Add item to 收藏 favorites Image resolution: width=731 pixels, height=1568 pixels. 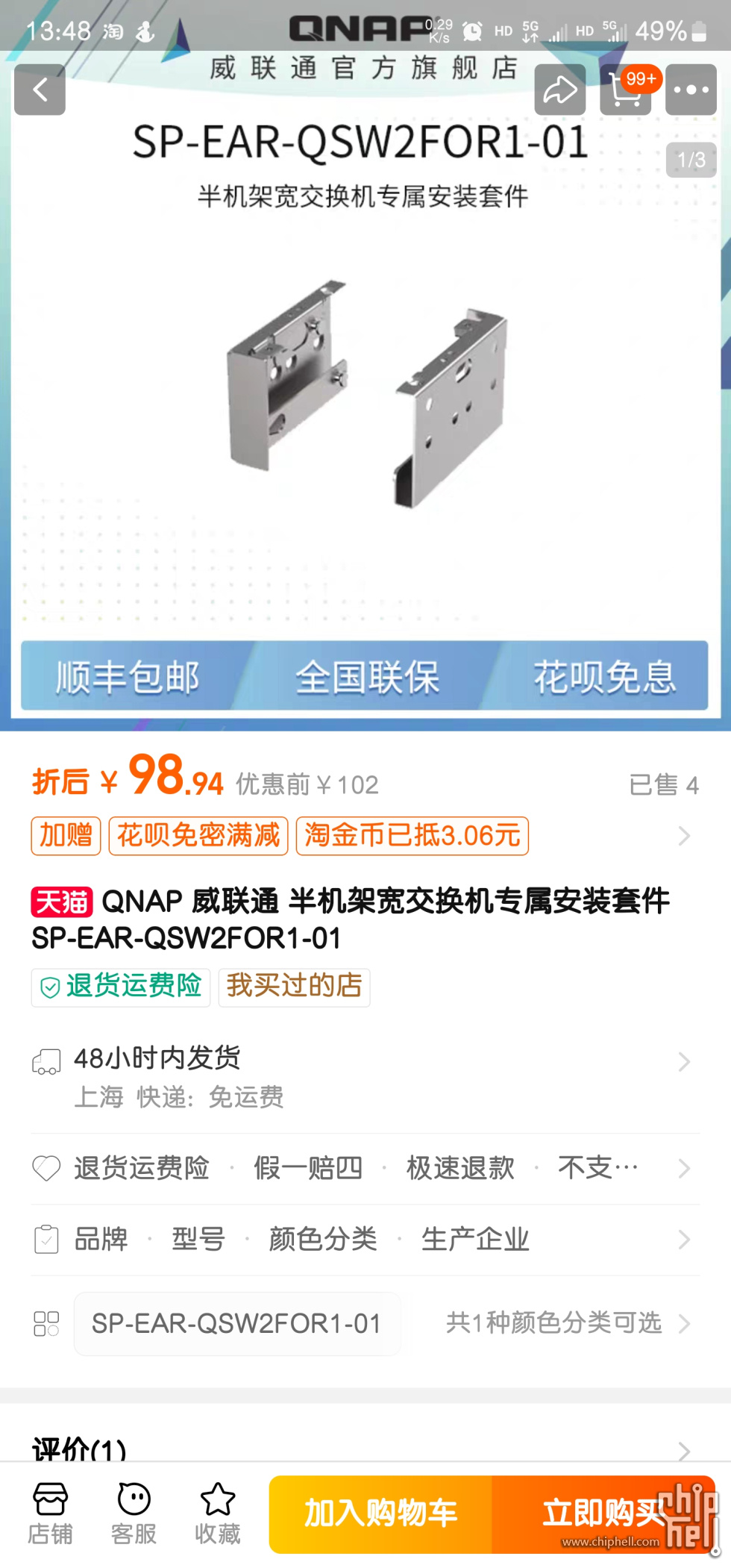(x=218, y=1513)
